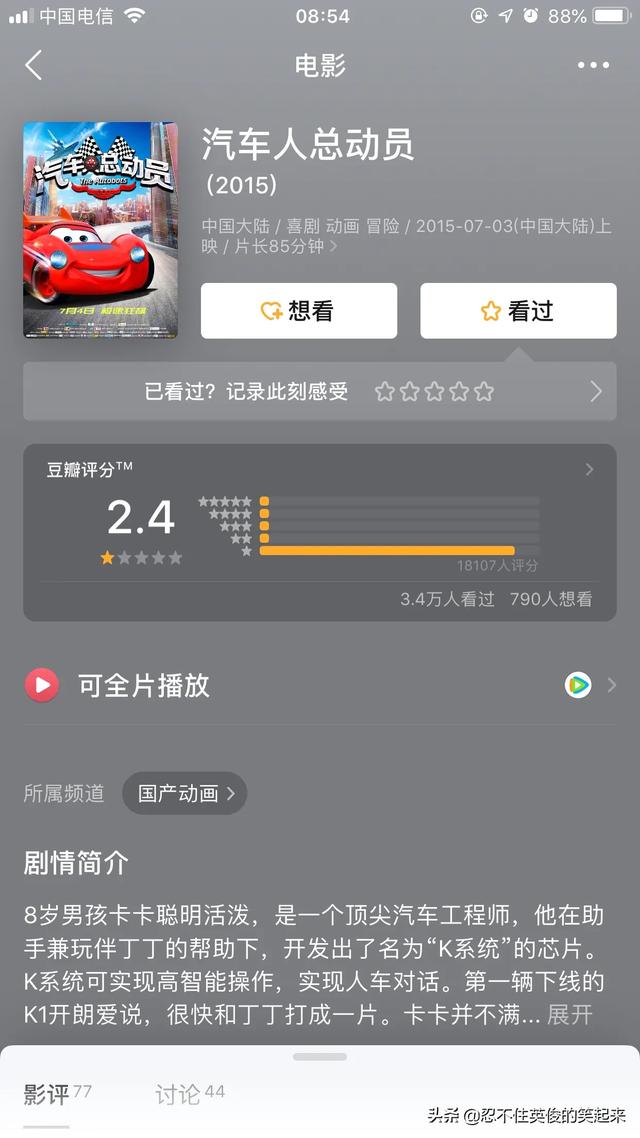This screenshot has height=1138, width=640.
Task: Mark movie as 看过
Action: click(x=518, y=311)
